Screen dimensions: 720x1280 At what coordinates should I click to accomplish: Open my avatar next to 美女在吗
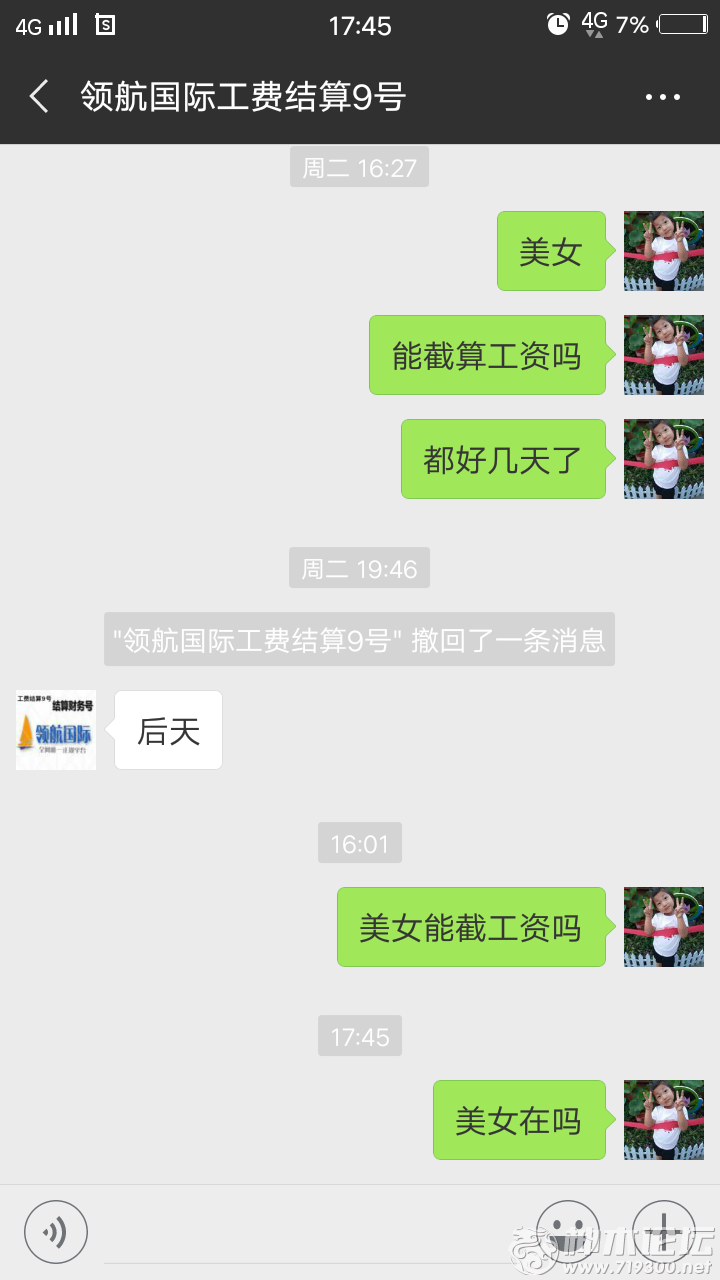click(663, 1120)
